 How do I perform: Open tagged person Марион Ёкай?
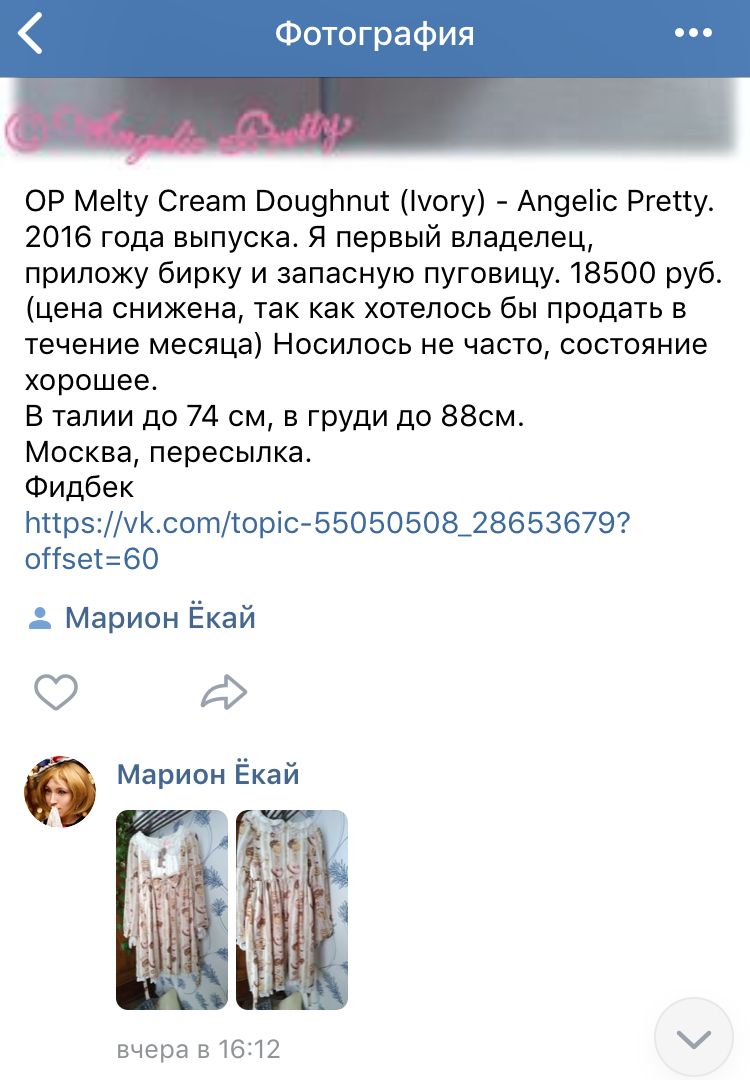[x=160, y=618]
